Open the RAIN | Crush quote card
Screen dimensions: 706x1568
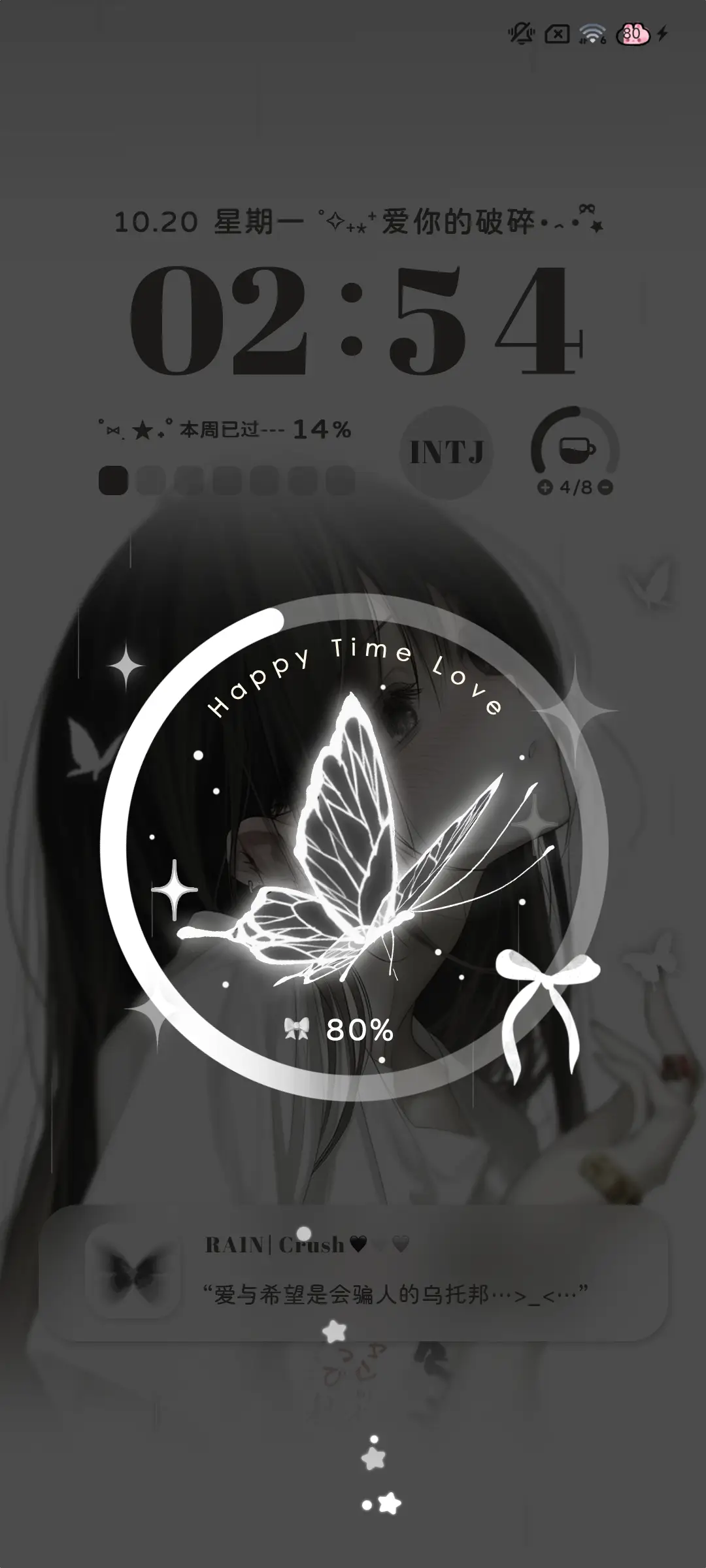354,1274
